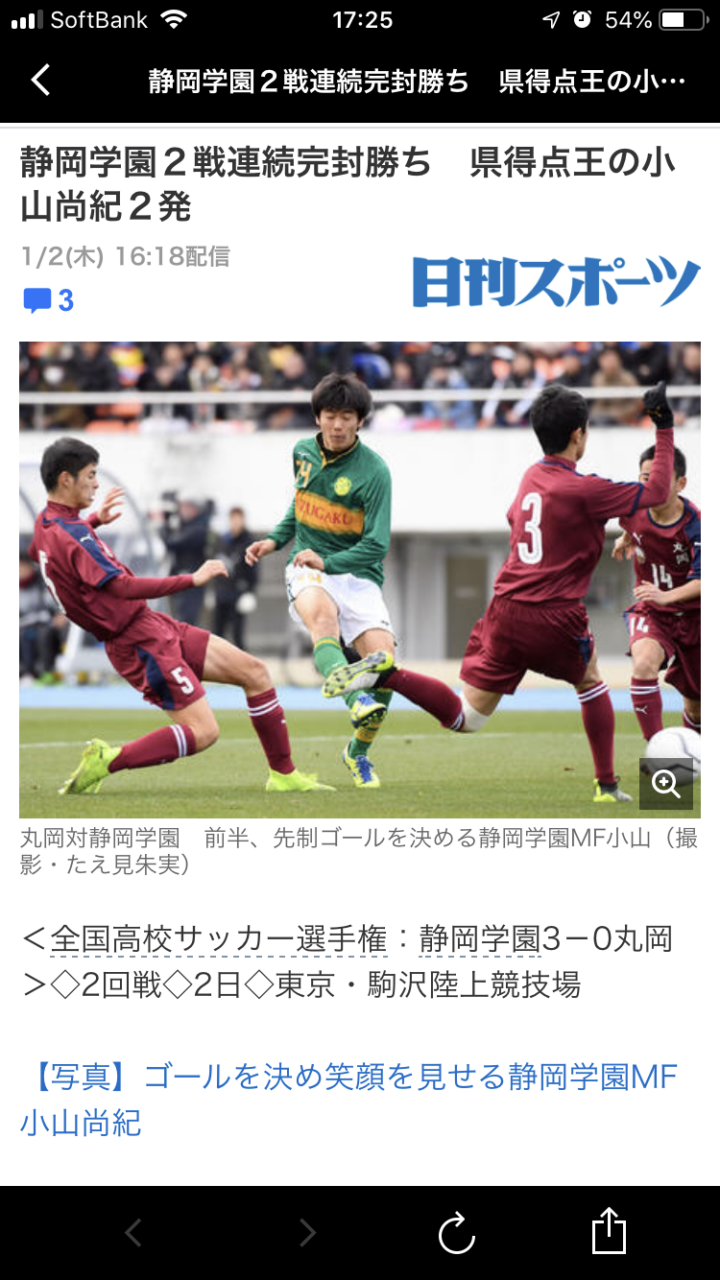Image resolution: width=720 pixels, height=1280 pixels.
Task: Reload the page from the bottom toolbar
Action: (456, 1232)
